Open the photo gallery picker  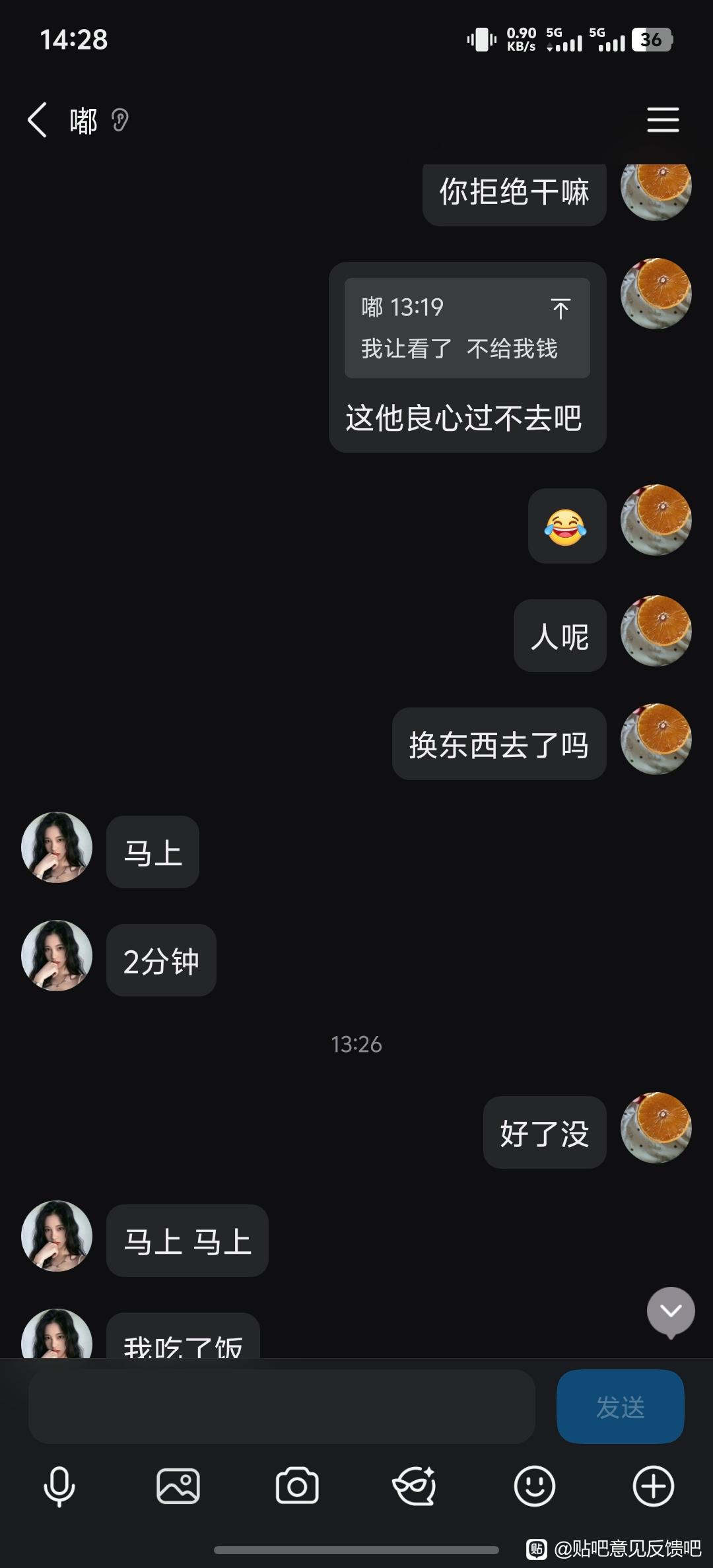pyautogui.click(x=178, y=1487)
